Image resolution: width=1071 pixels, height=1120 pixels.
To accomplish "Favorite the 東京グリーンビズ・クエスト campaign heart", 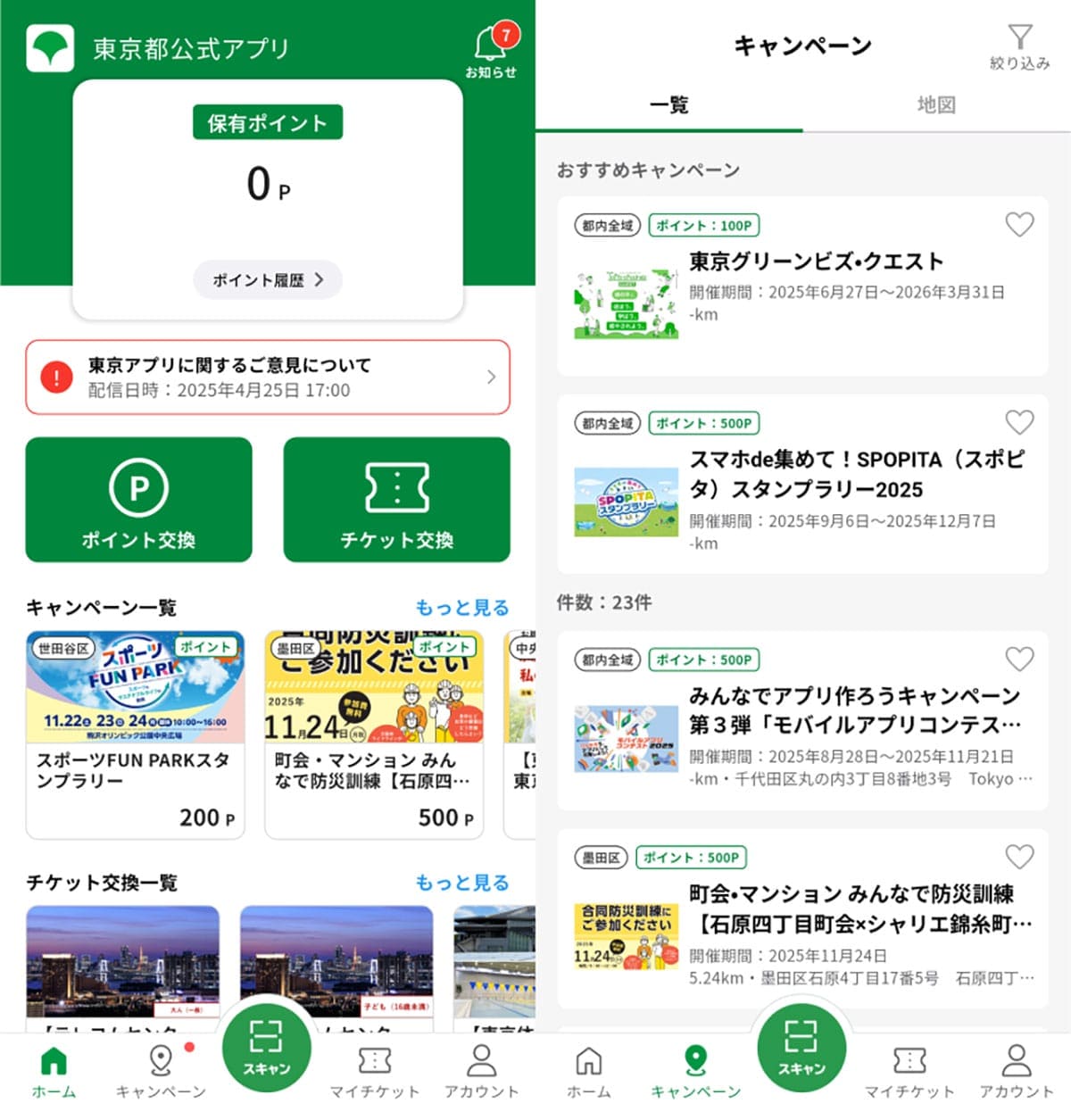I will (1019, 226).
